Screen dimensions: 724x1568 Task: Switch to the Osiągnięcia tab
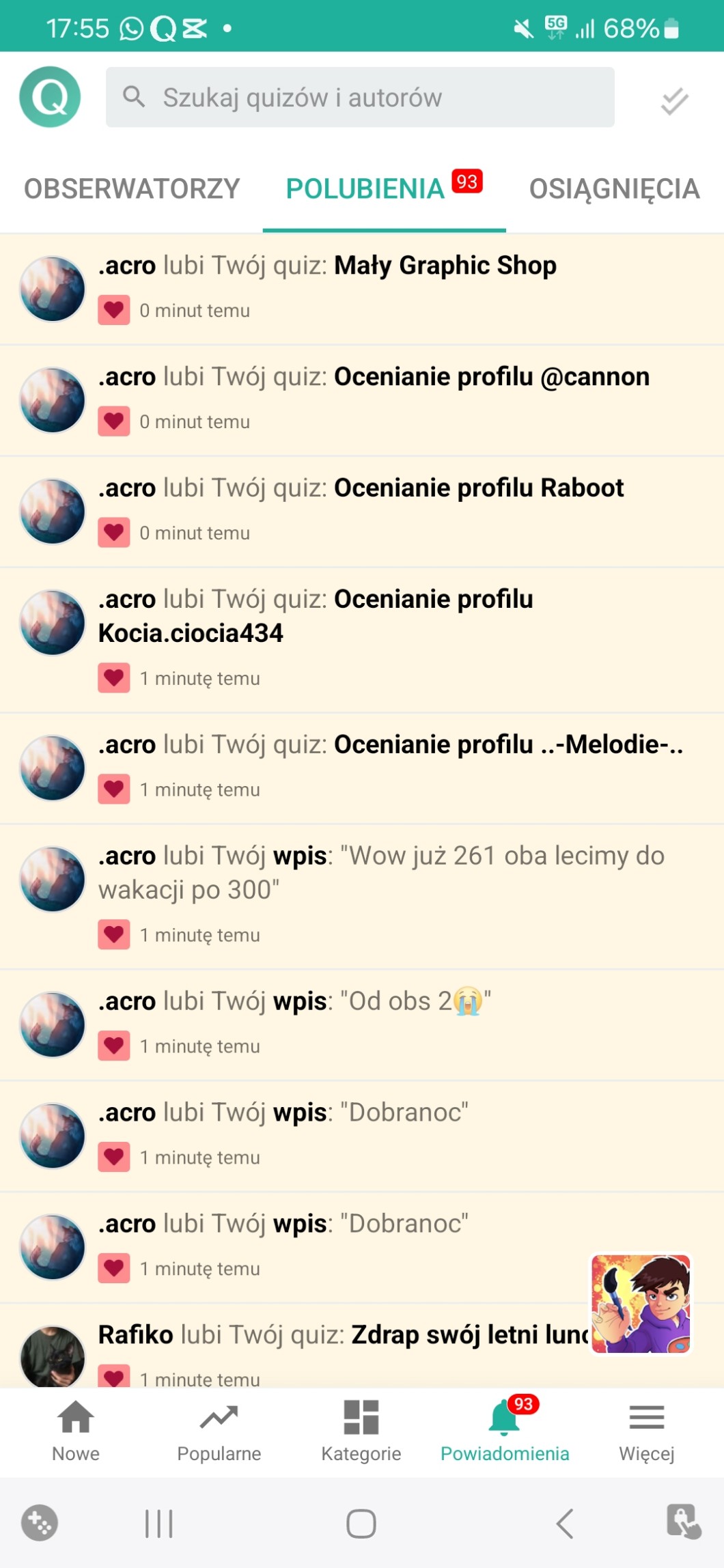614,189
